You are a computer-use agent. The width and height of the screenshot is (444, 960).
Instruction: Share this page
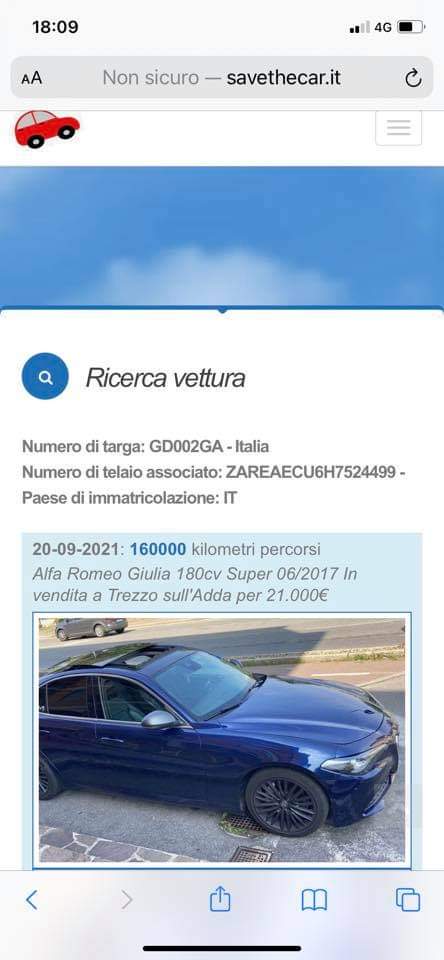[220, 899]
